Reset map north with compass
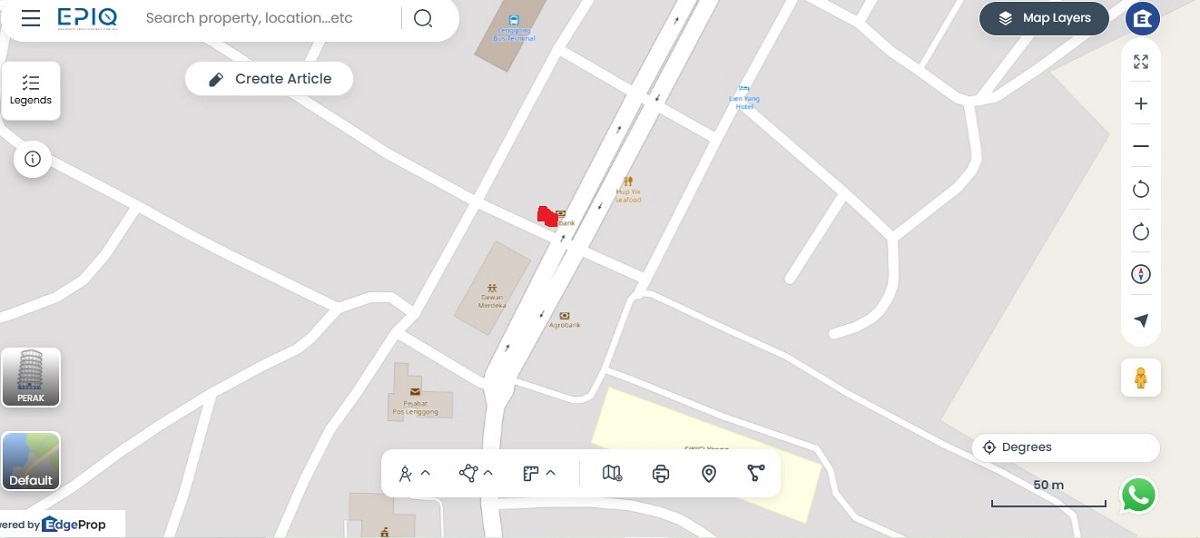Image resolution: width=1200 pixels, height=538 pixels. [1141, 275]
